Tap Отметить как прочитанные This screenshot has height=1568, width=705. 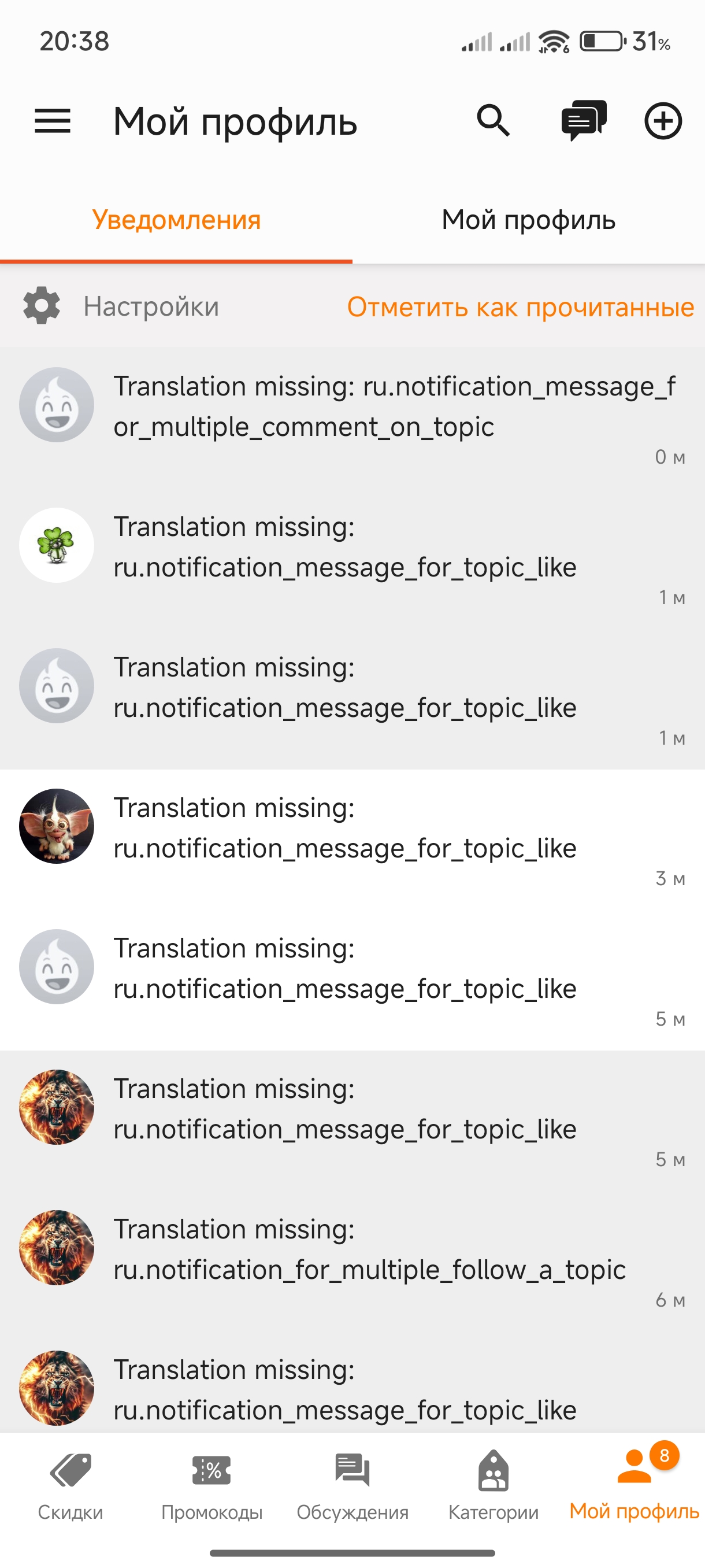coord(520,307)
